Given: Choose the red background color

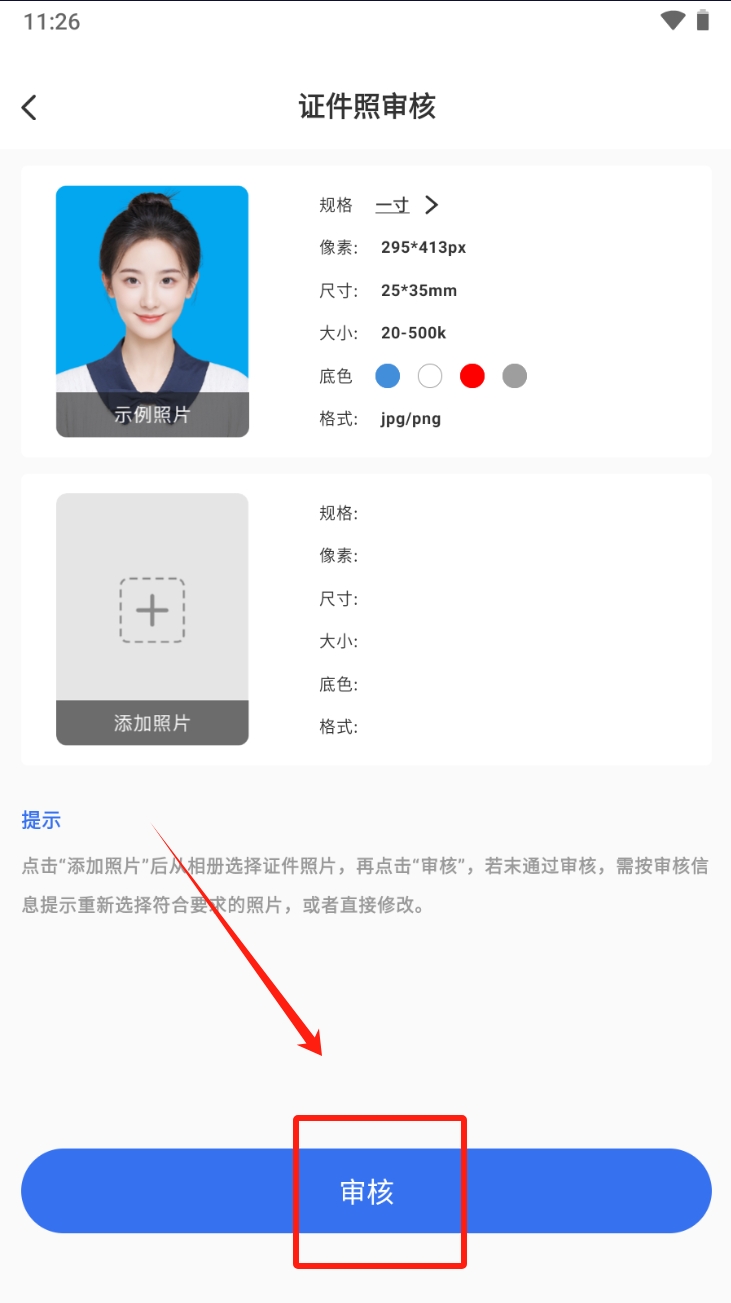Looking at the screenshot, I should pos(472,376).
